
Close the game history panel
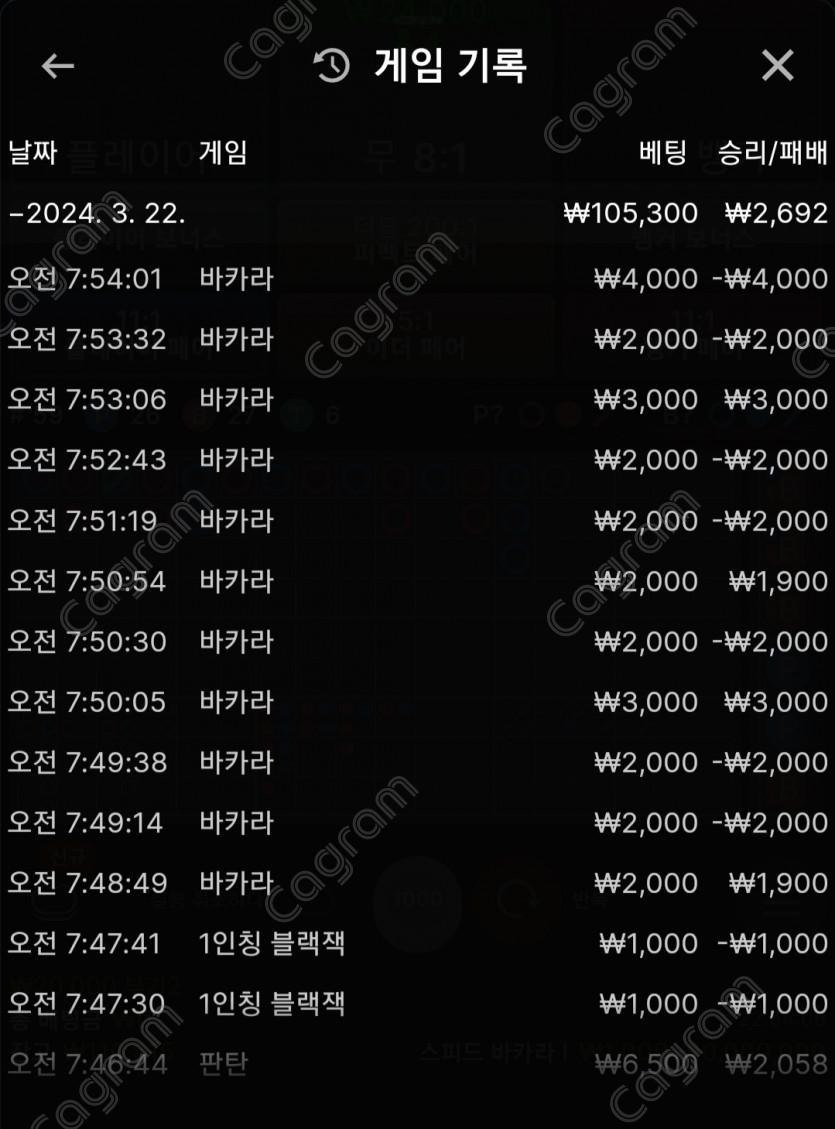tap(777, 66)
